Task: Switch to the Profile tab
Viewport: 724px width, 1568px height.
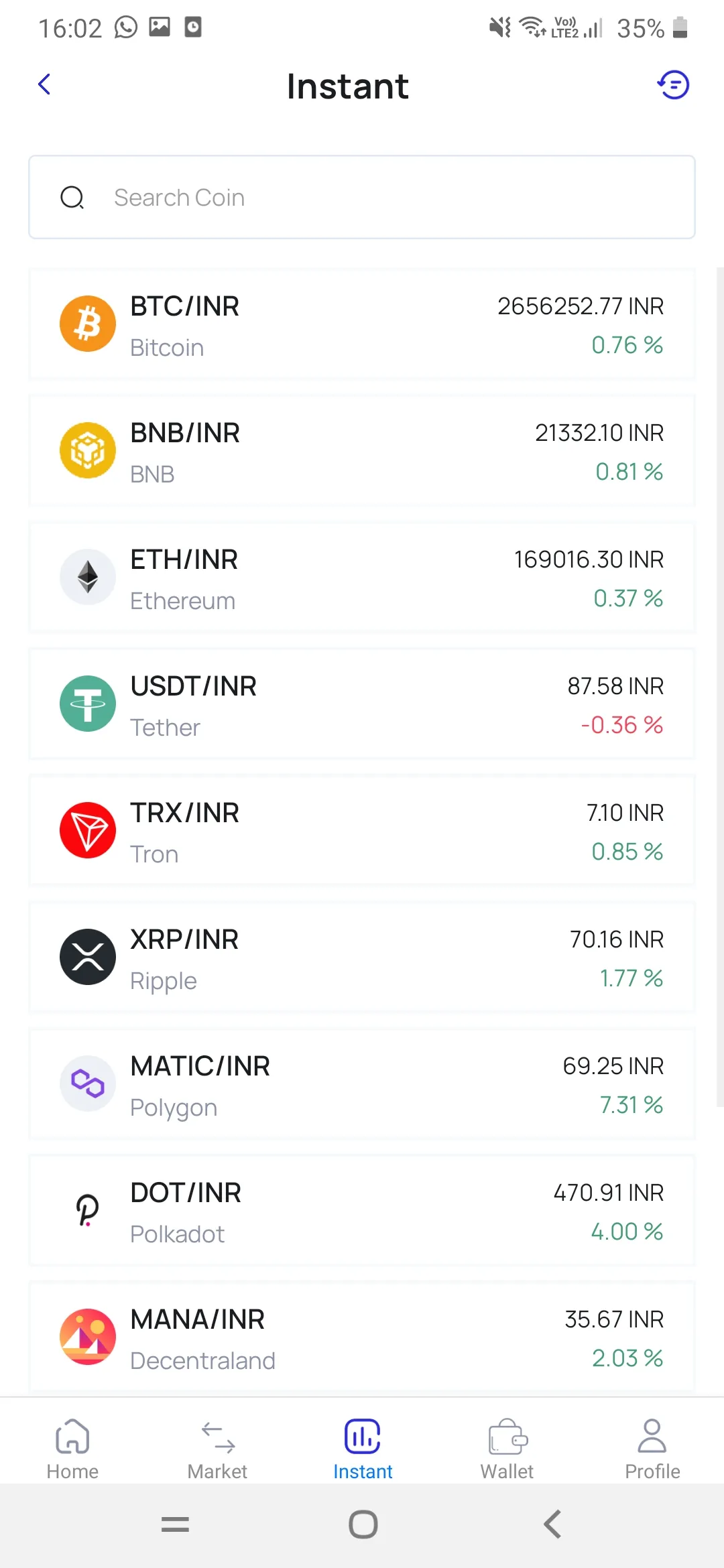Action: click(x=652, y=1449)
